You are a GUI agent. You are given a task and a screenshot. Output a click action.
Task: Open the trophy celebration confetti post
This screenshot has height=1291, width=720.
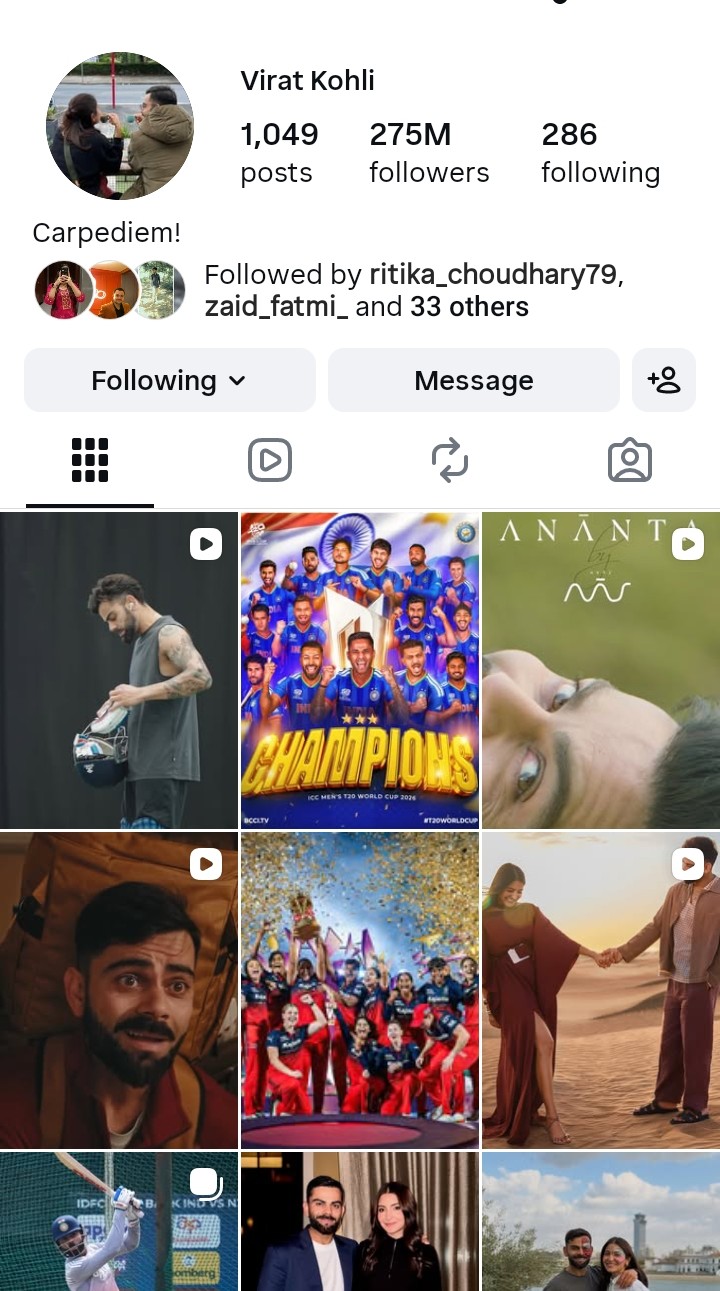[360, 990]
